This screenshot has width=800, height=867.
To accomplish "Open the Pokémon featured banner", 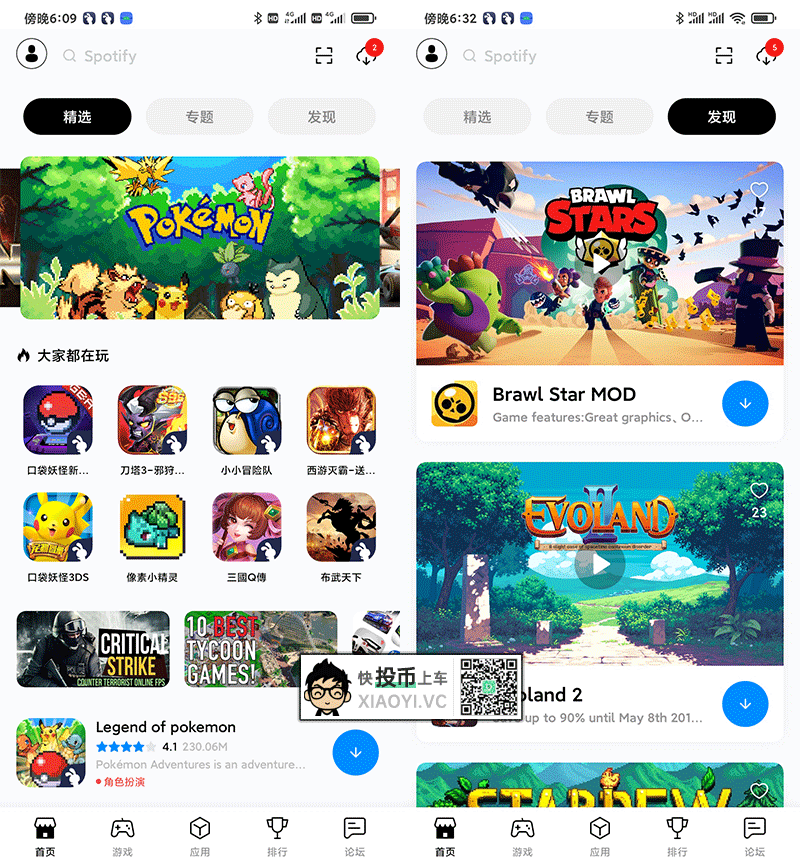I will click(200, 238).
